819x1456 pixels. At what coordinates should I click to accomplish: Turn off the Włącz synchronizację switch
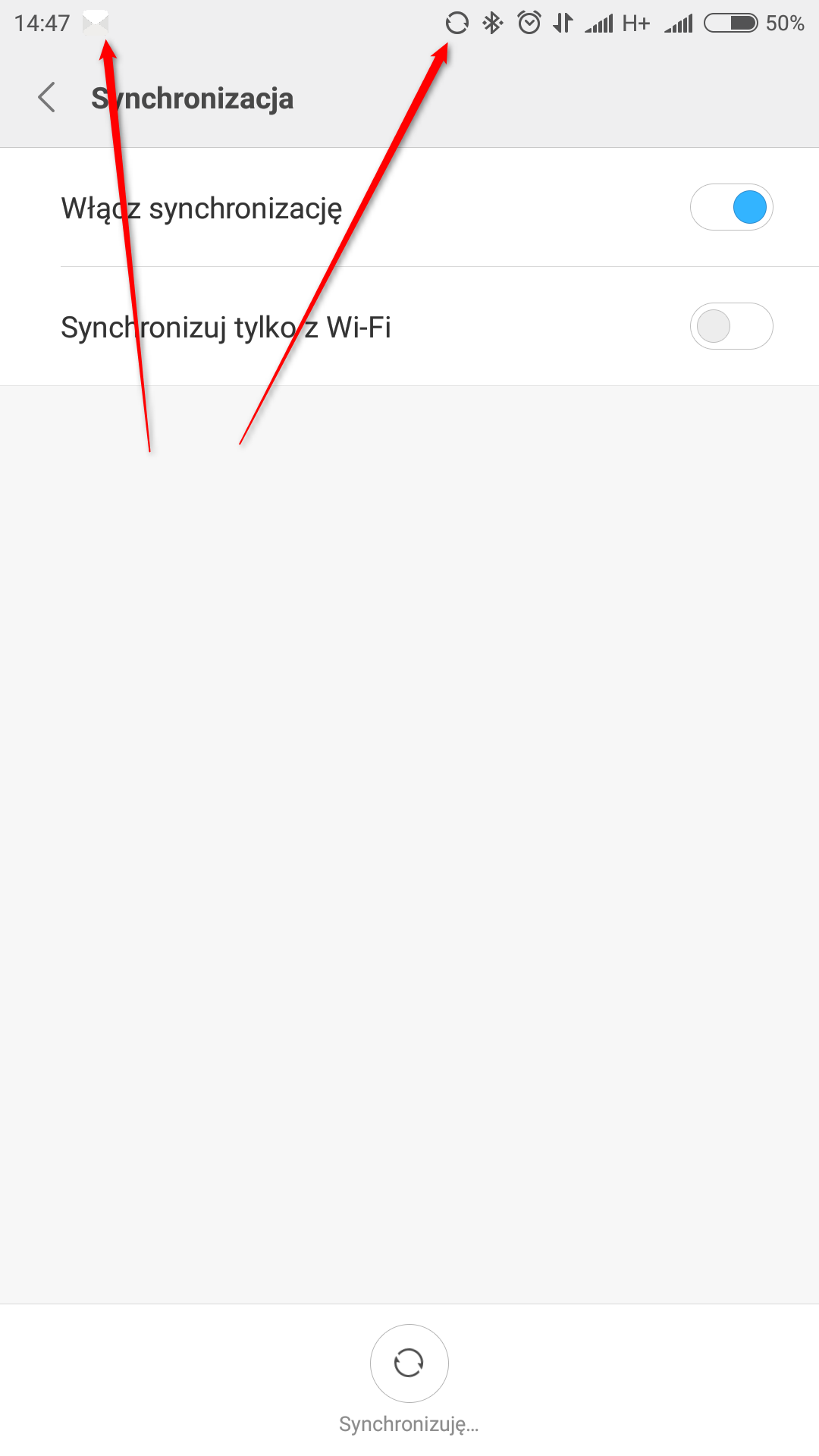click(731, 207)
